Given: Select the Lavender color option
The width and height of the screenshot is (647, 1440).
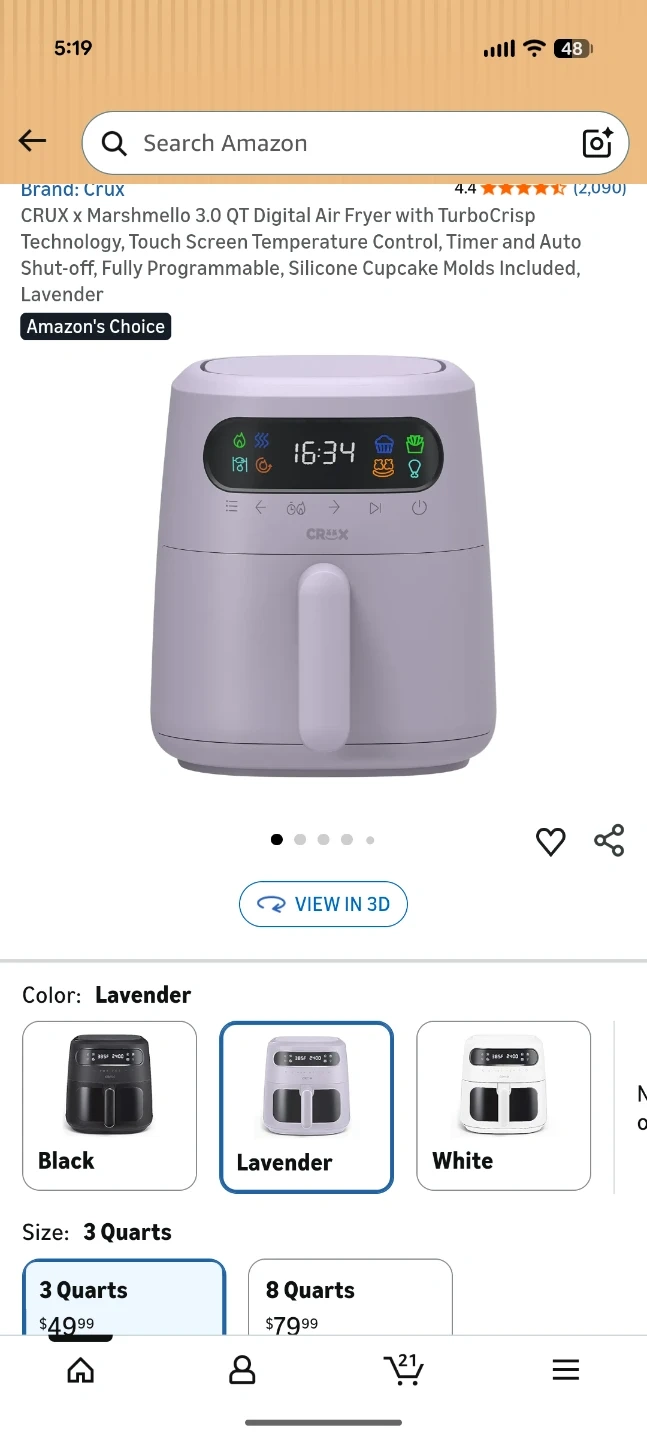Looking at the screenshot, I should [x=306, y=1106].
